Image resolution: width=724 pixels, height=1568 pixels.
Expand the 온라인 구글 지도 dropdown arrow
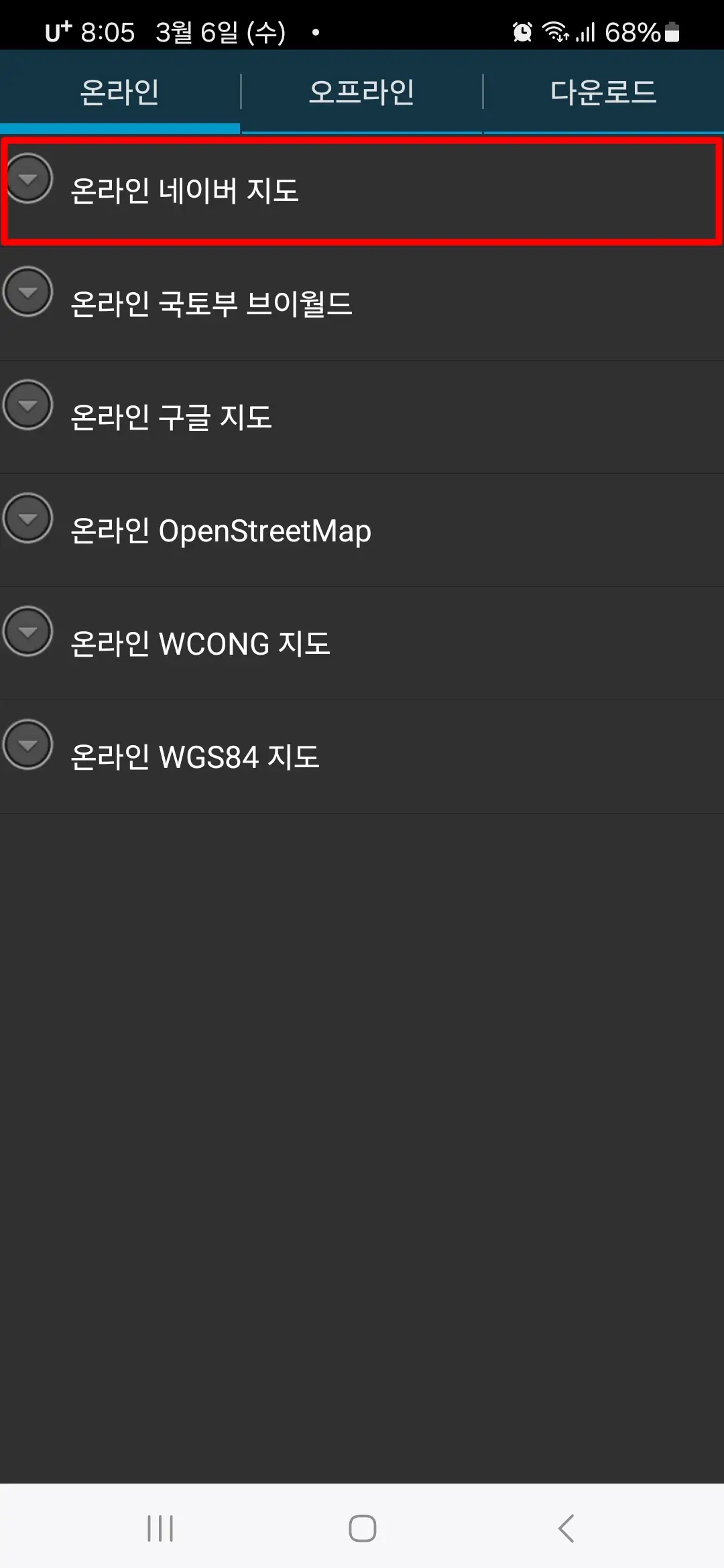click(x=27, y=405)
